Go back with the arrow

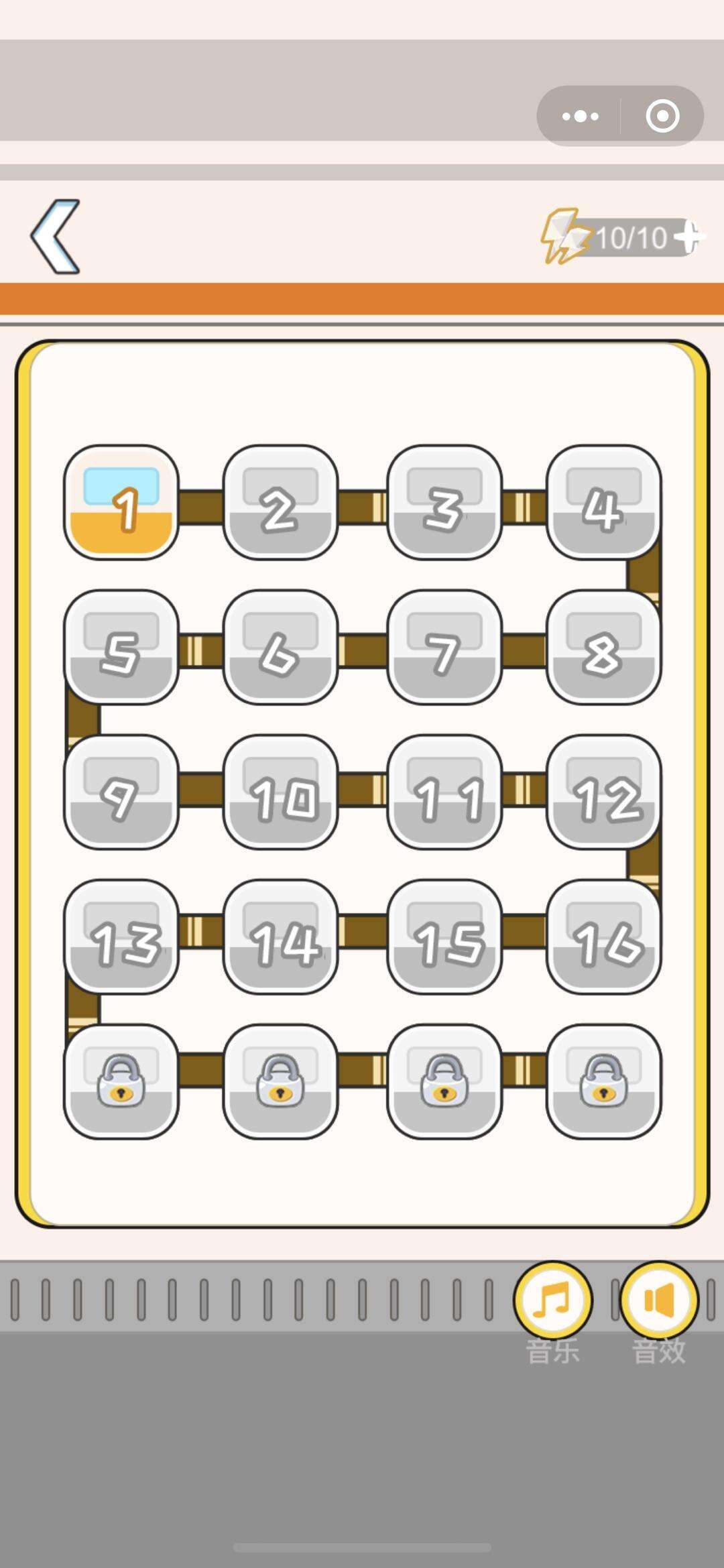coord(55,236)
